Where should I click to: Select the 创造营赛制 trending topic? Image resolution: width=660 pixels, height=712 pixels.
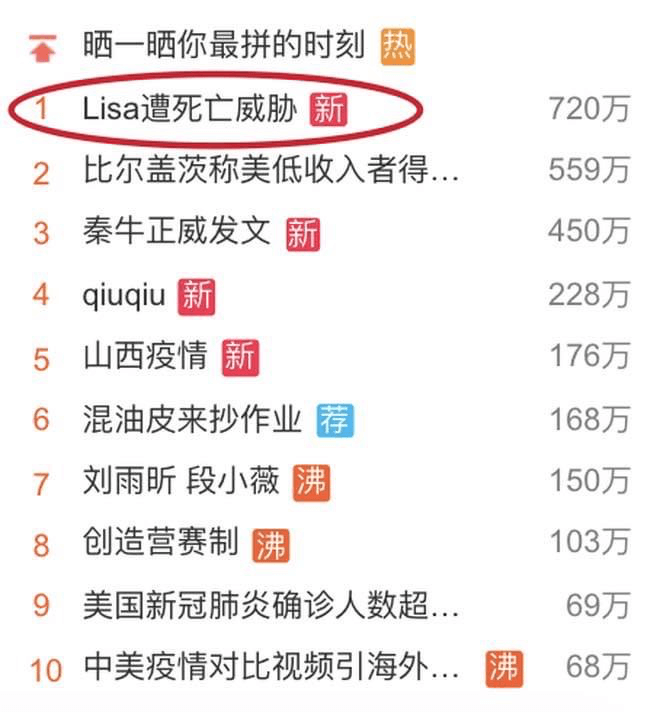click(x=161, y=543)
